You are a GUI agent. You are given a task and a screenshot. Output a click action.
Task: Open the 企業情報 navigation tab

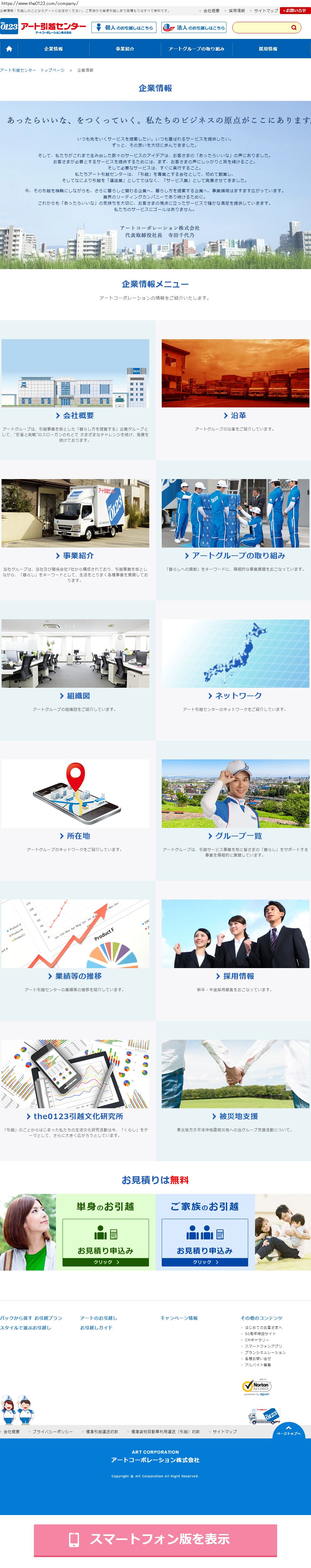coord(53,49)
